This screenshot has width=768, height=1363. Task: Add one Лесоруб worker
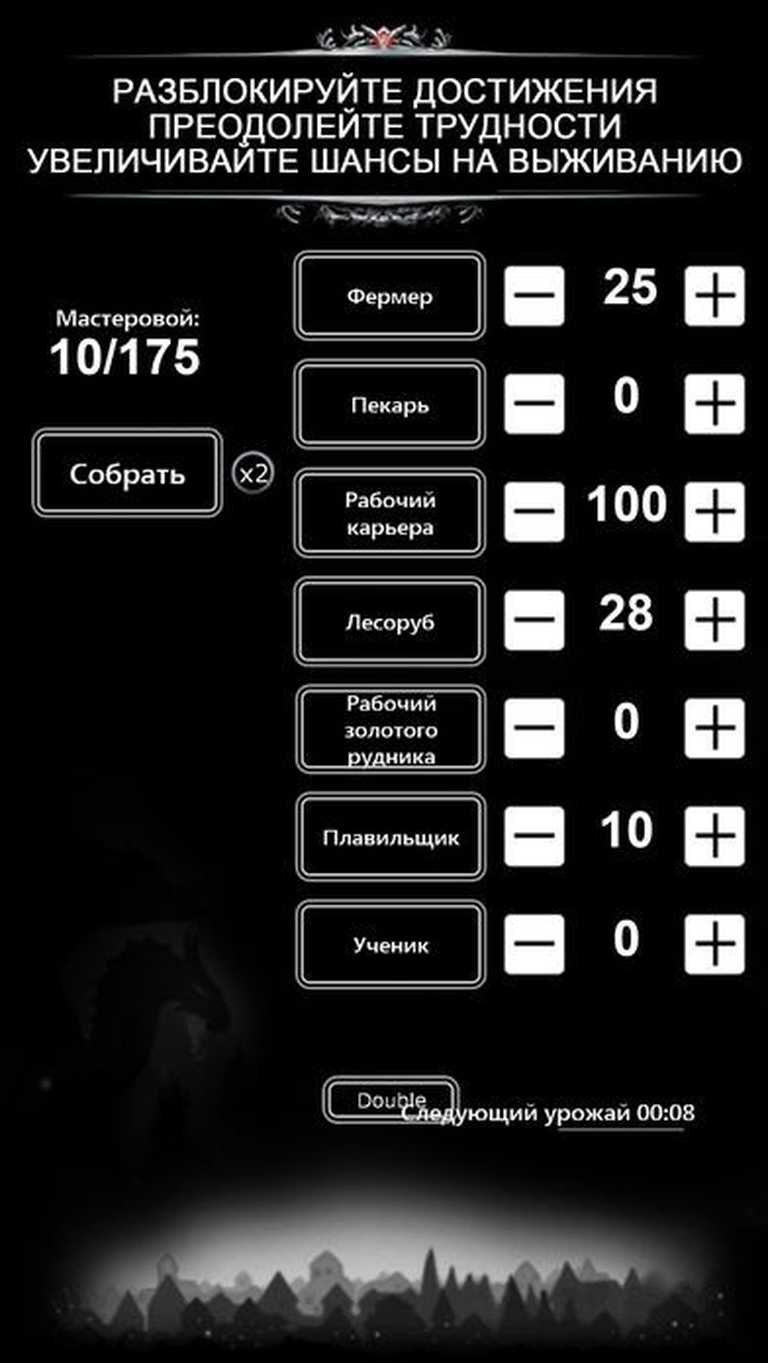click(x=714, y=621)
